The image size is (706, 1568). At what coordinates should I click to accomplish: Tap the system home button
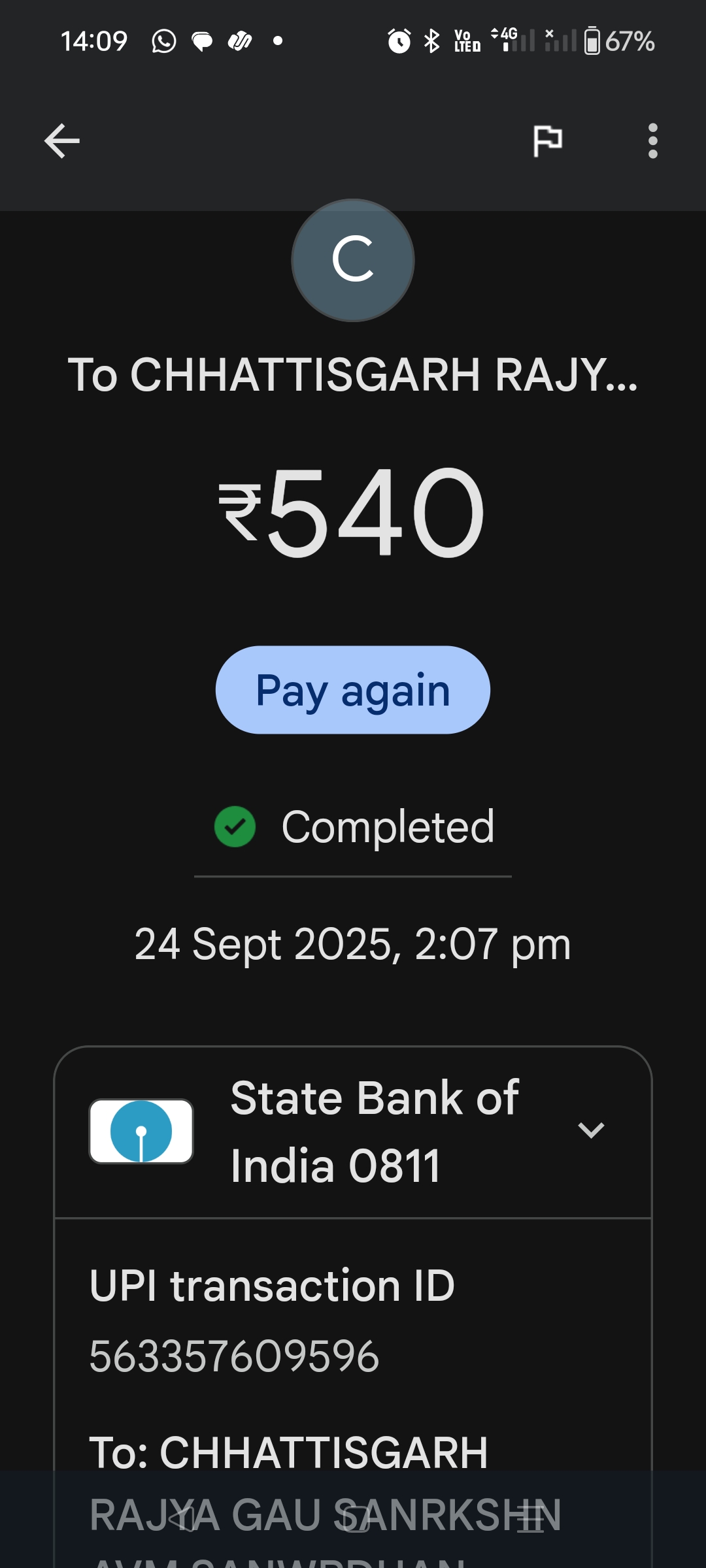pos(356,1519)
